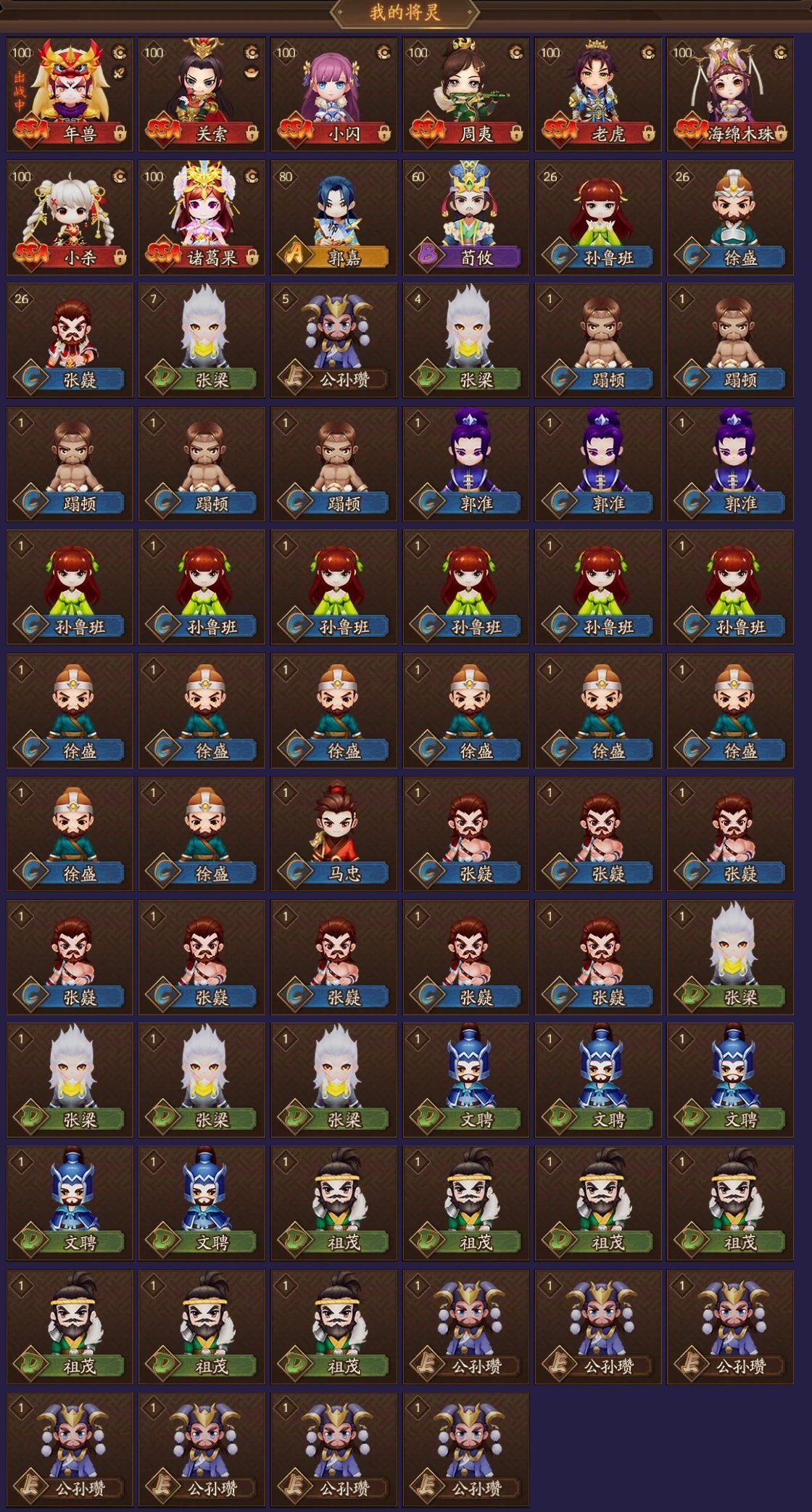Image resolution: width=812 pixels, height=1512 pixels.
Task: Tap the level 4 张梁 card
Action: point(466,341)
